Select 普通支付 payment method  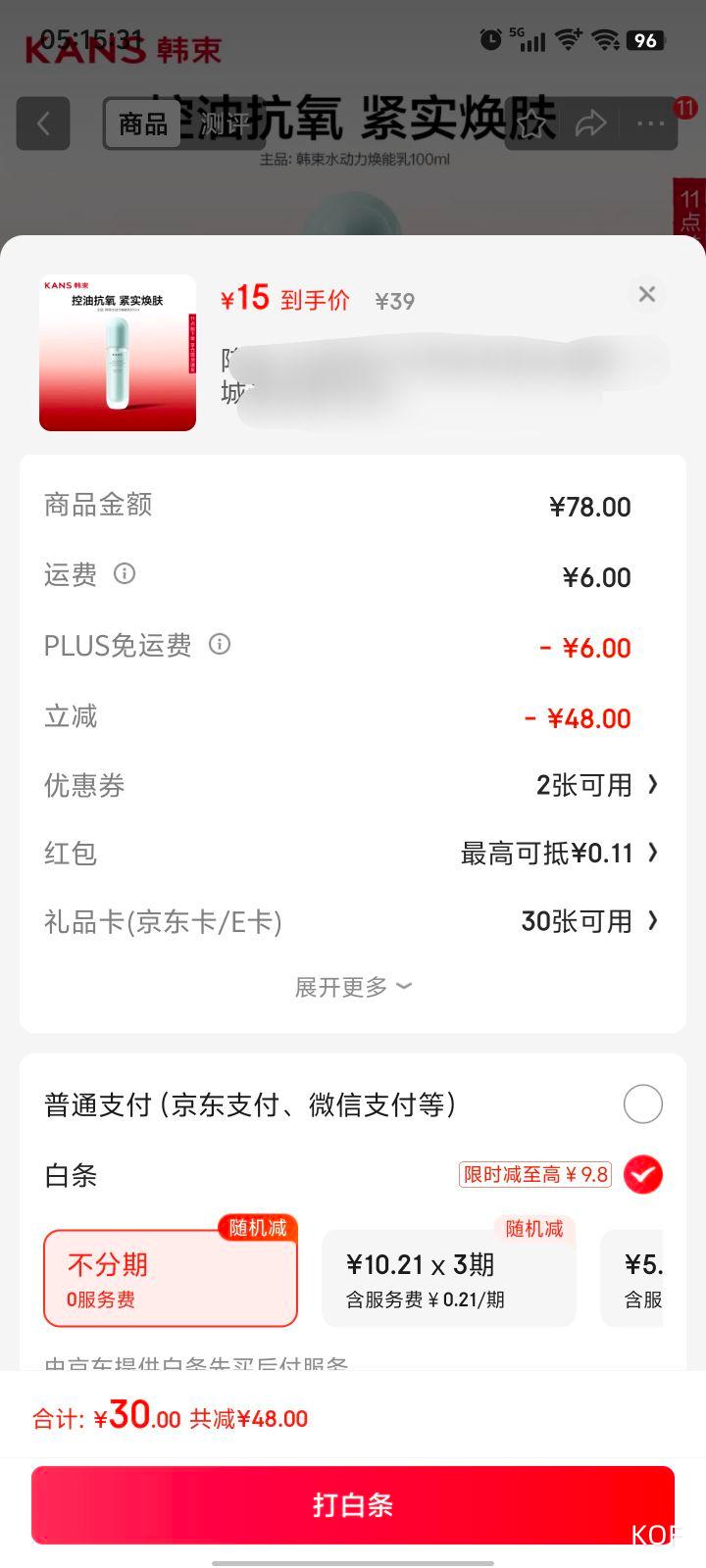point(642,1103)
